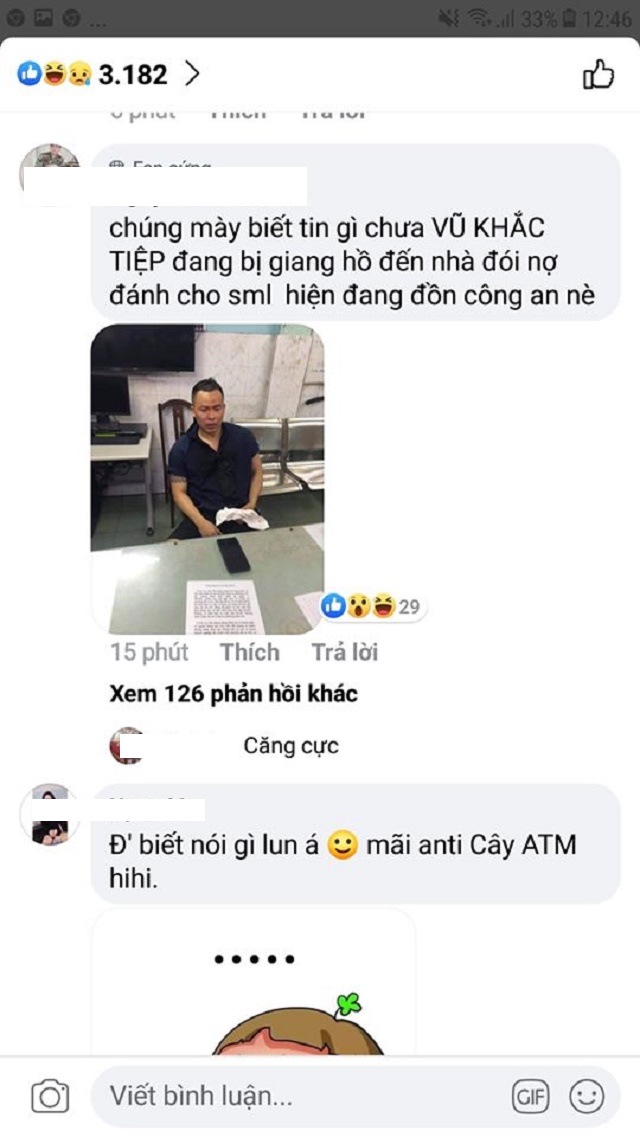The image size is (640, 1137).
Task: Open the profile picture of top commenter
Action: click(x=50, y=168)
